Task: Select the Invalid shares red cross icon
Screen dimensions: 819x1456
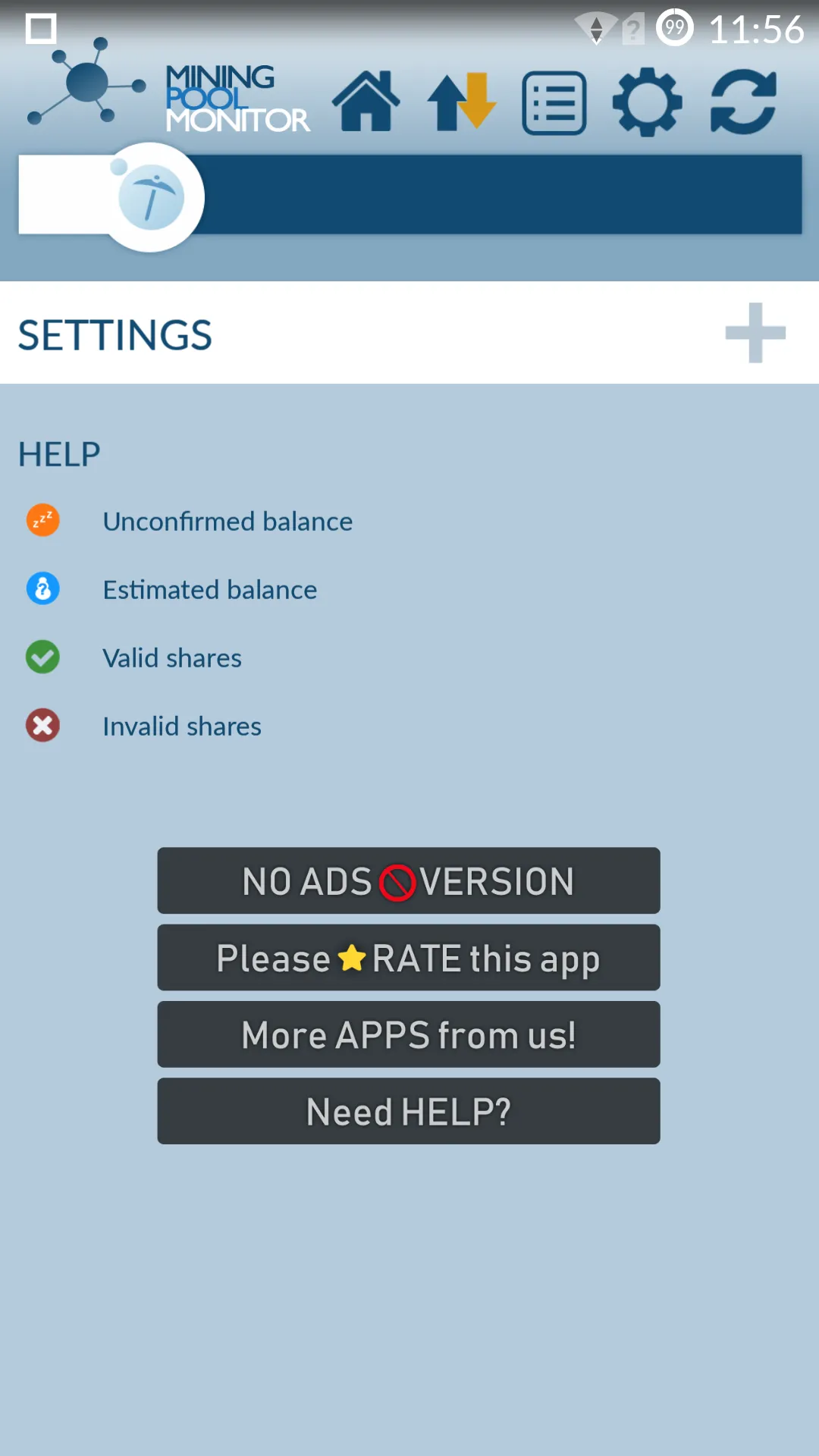Action: tap(42, 725)
